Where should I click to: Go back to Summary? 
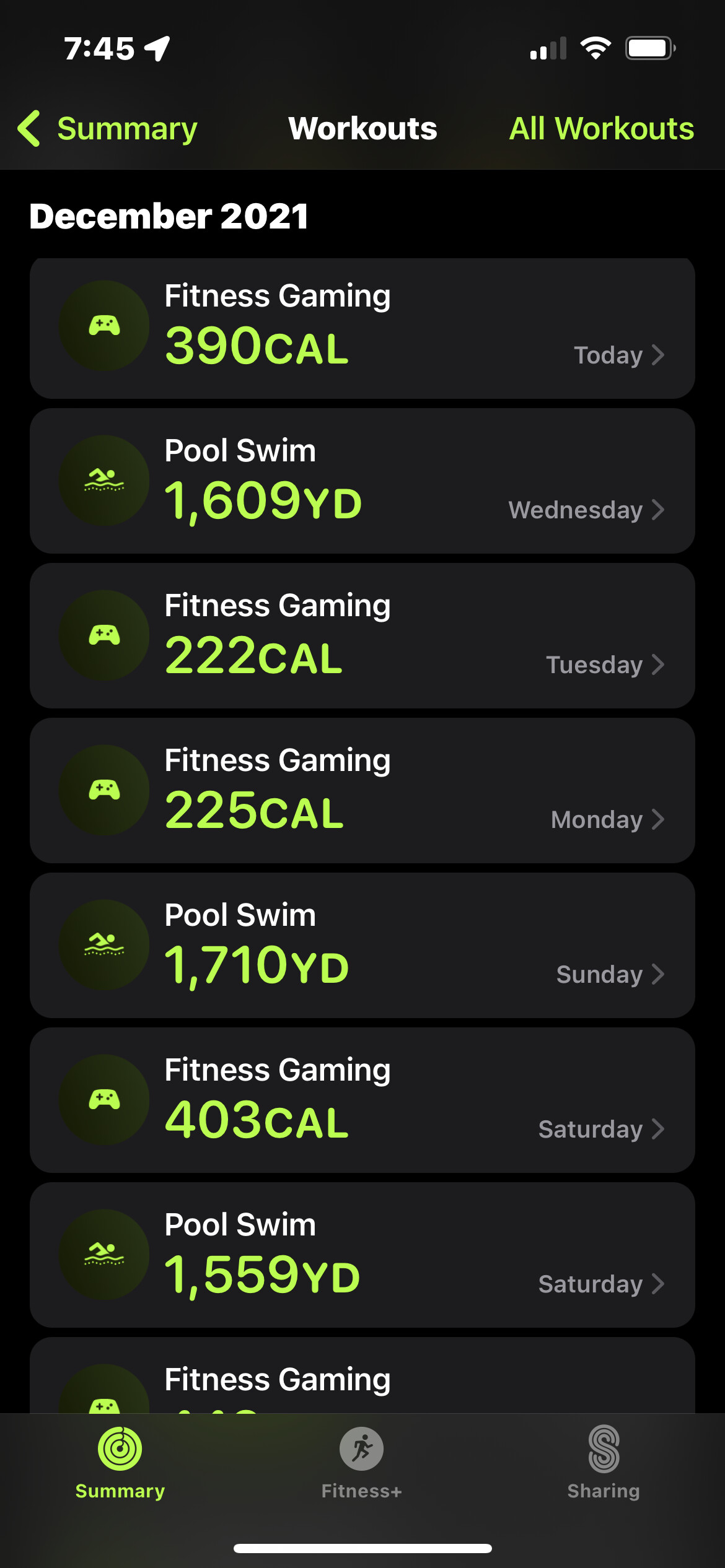point(108,129)
